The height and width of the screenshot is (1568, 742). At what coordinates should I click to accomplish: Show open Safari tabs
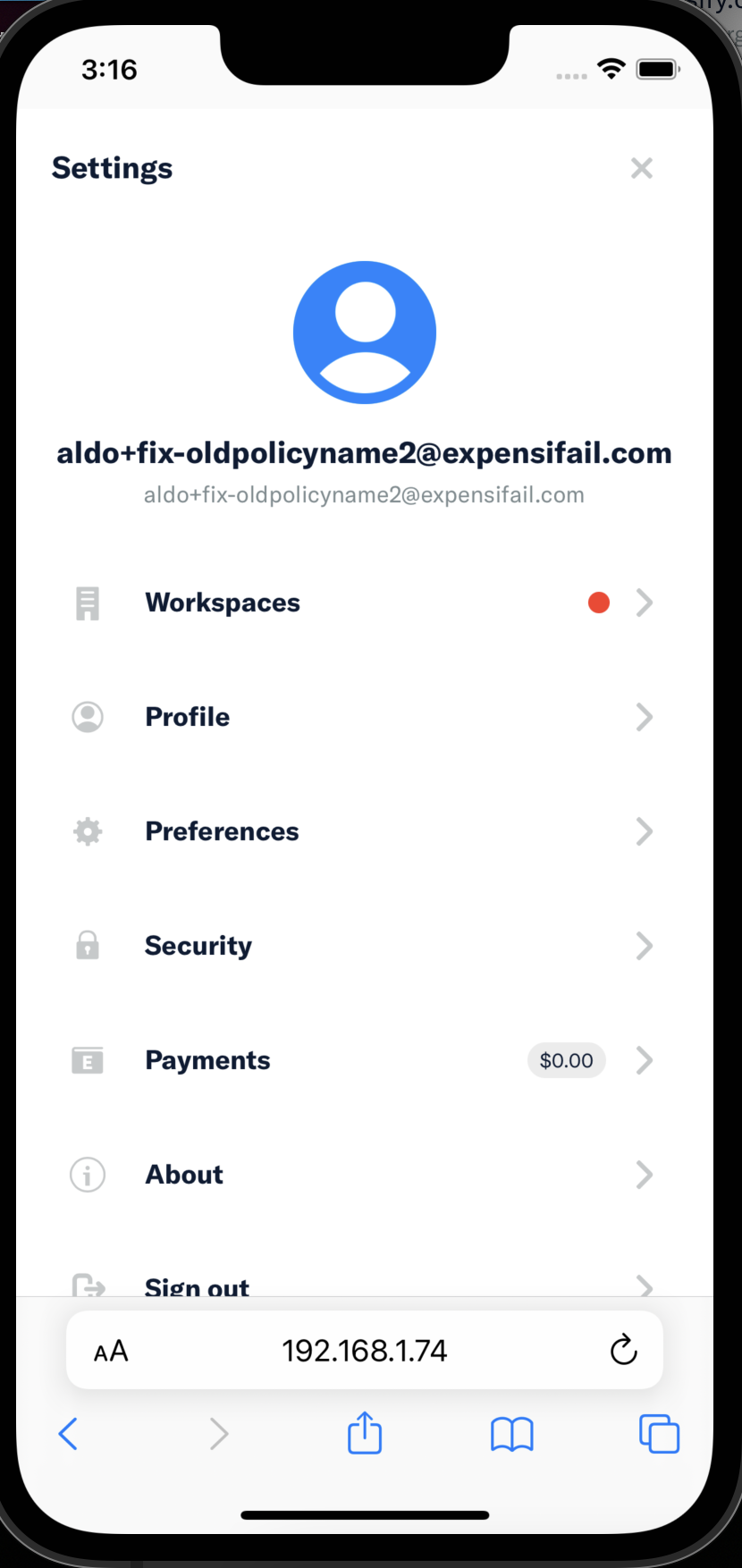click(660, 1434)
